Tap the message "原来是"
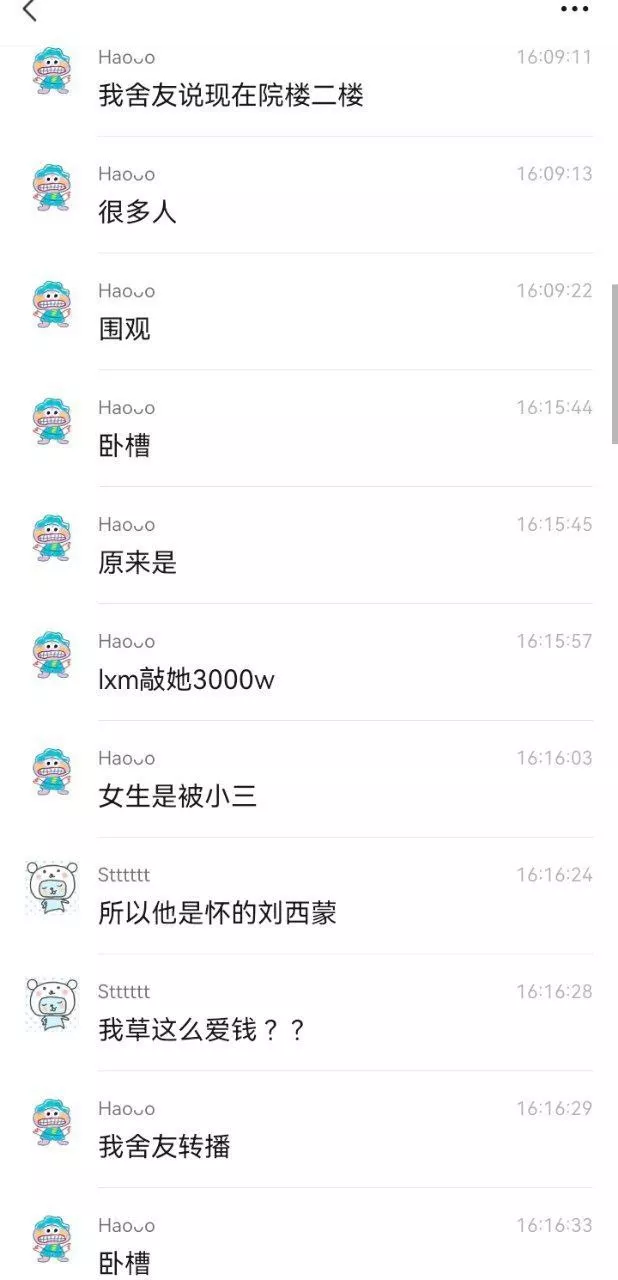618x1280 pixels. [x=137, y=563]
